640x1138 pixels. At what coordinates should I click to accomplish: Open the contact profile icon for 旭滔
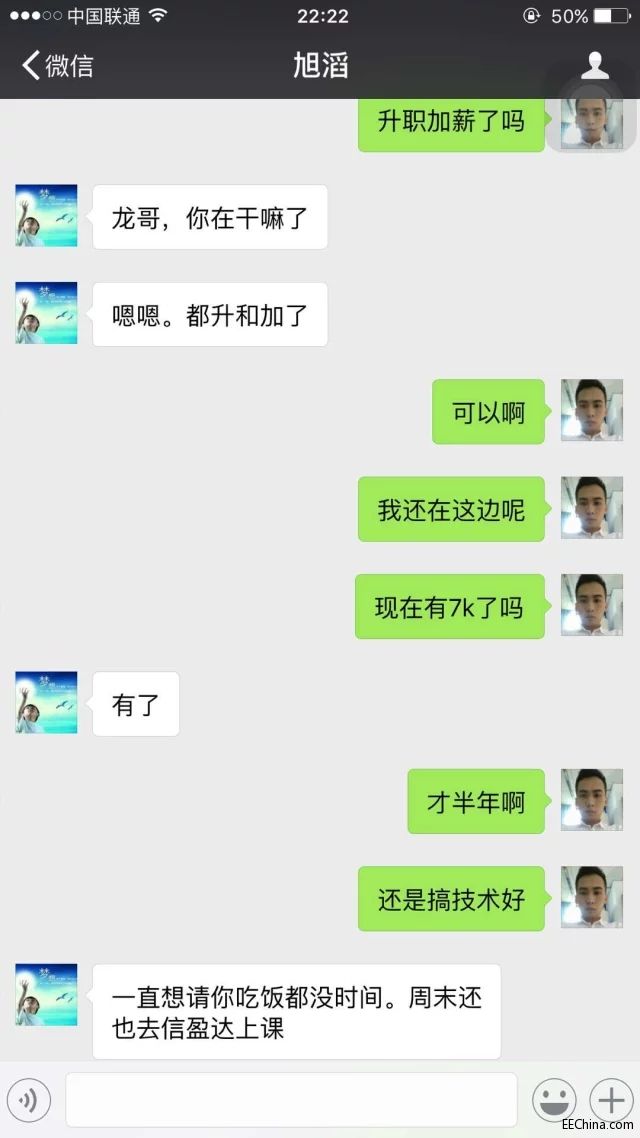[595, 66]
